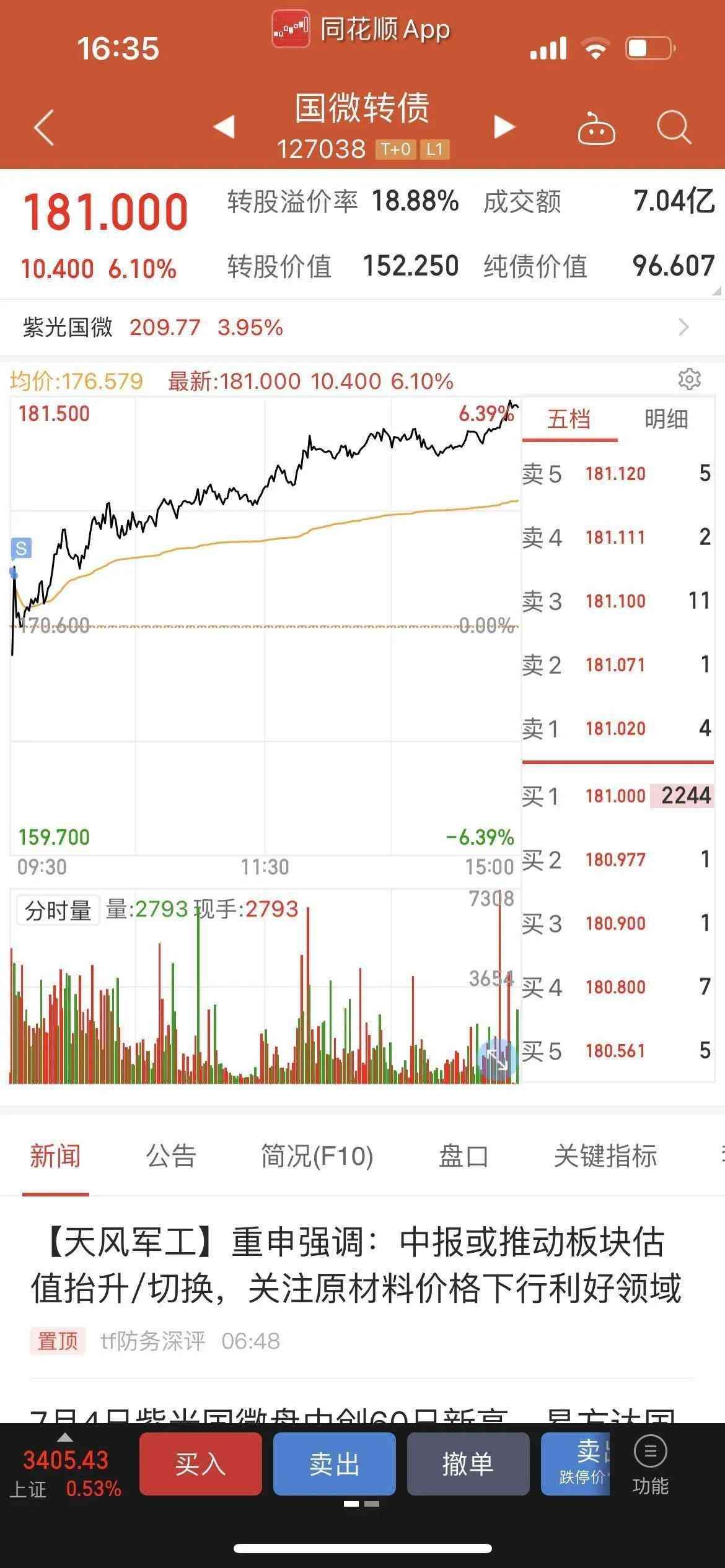The width and height of the screenshot is (725, 1568).
Task: Open the search magnifier
Action: click(673, 128)
